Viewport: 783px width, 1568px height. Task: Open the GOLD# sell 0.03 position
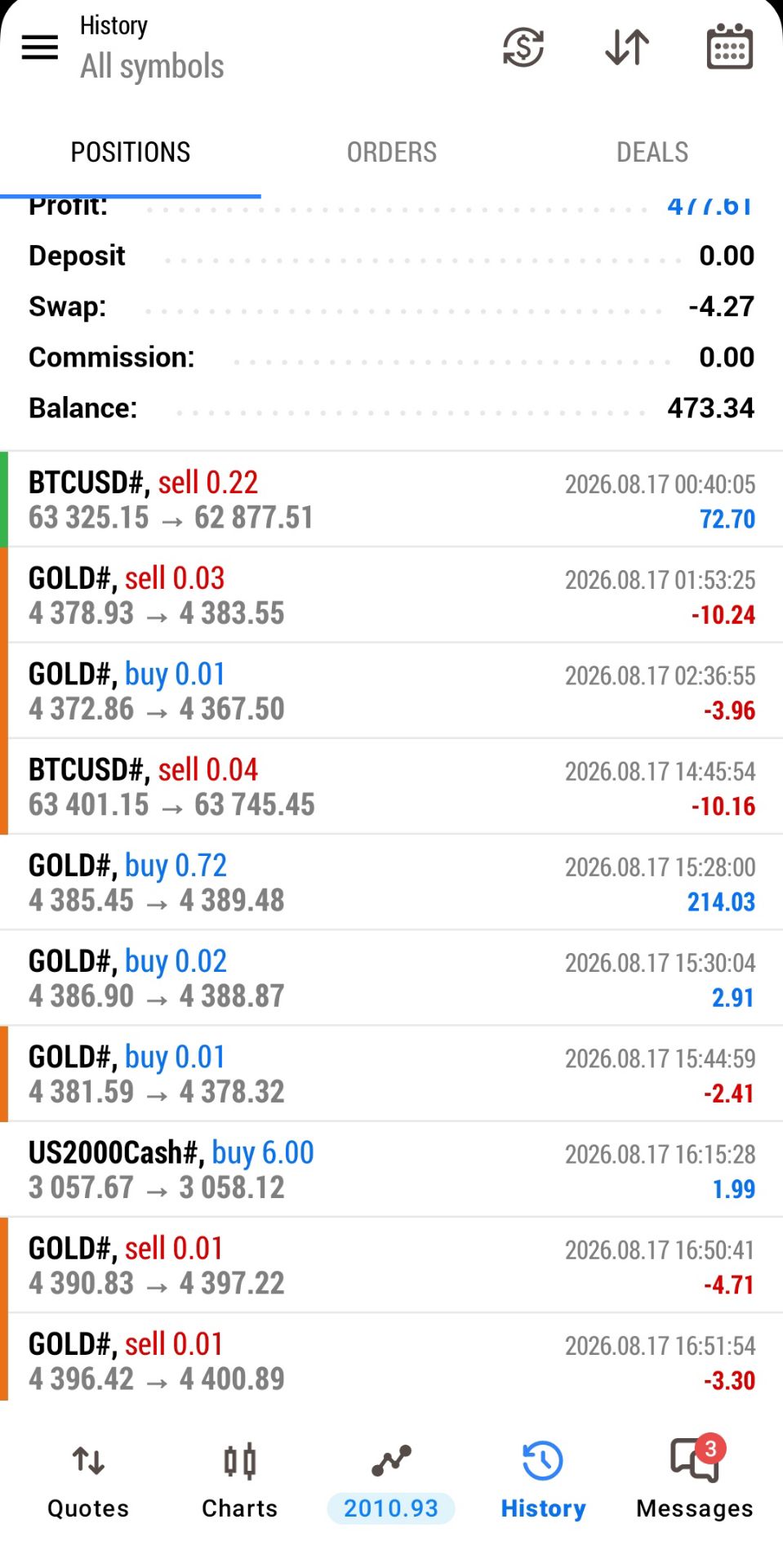pos(392,595)
